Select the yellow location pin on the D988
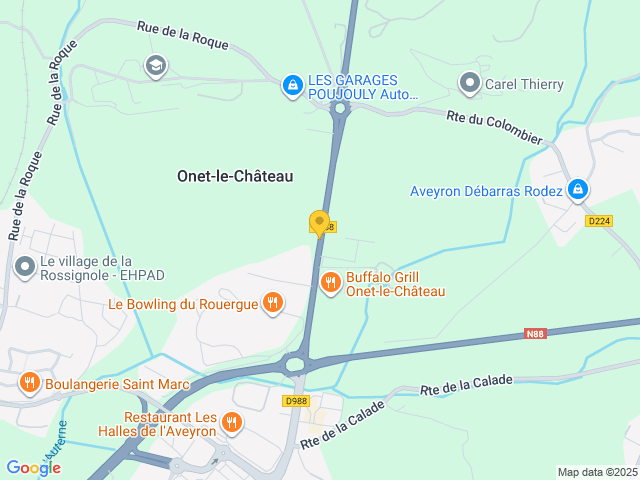 coord(320,223)
